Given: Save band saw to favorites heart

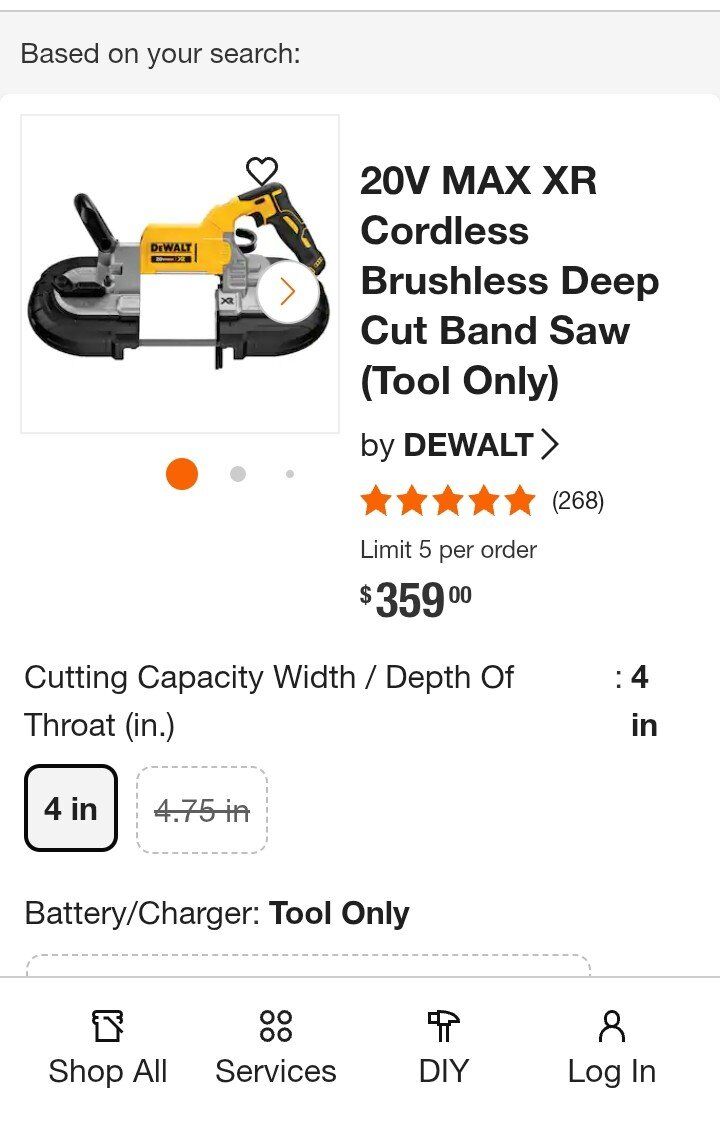Looking at the screenshot, I should pos(262,171).
